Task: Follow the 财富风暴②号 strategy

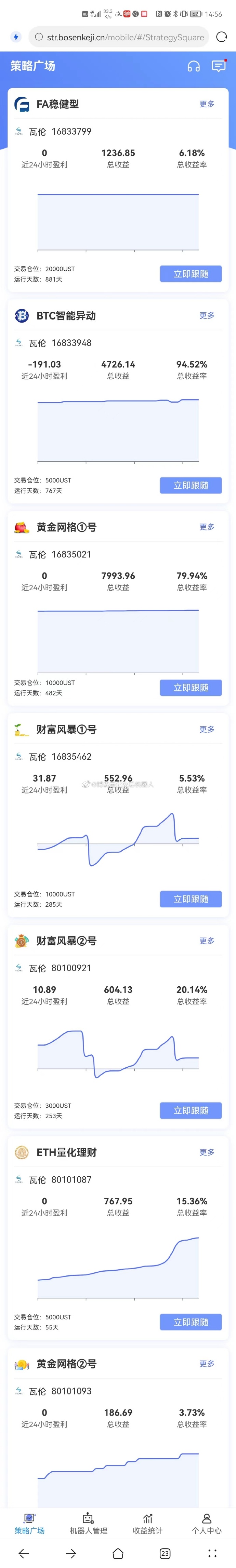Action: [190, 1110]
